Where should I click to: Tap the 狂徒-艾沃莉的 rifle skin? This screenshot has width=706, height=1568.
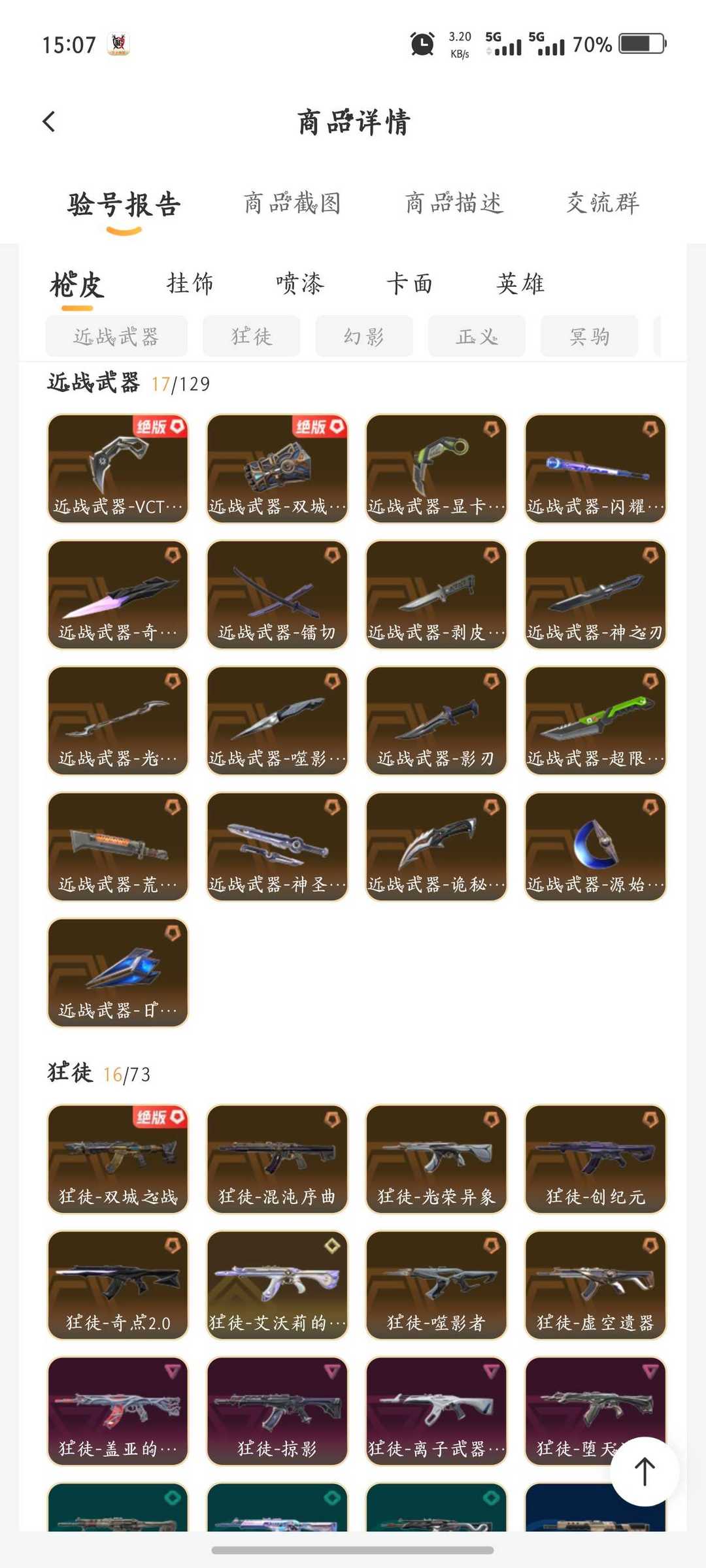click(277, 1284)
